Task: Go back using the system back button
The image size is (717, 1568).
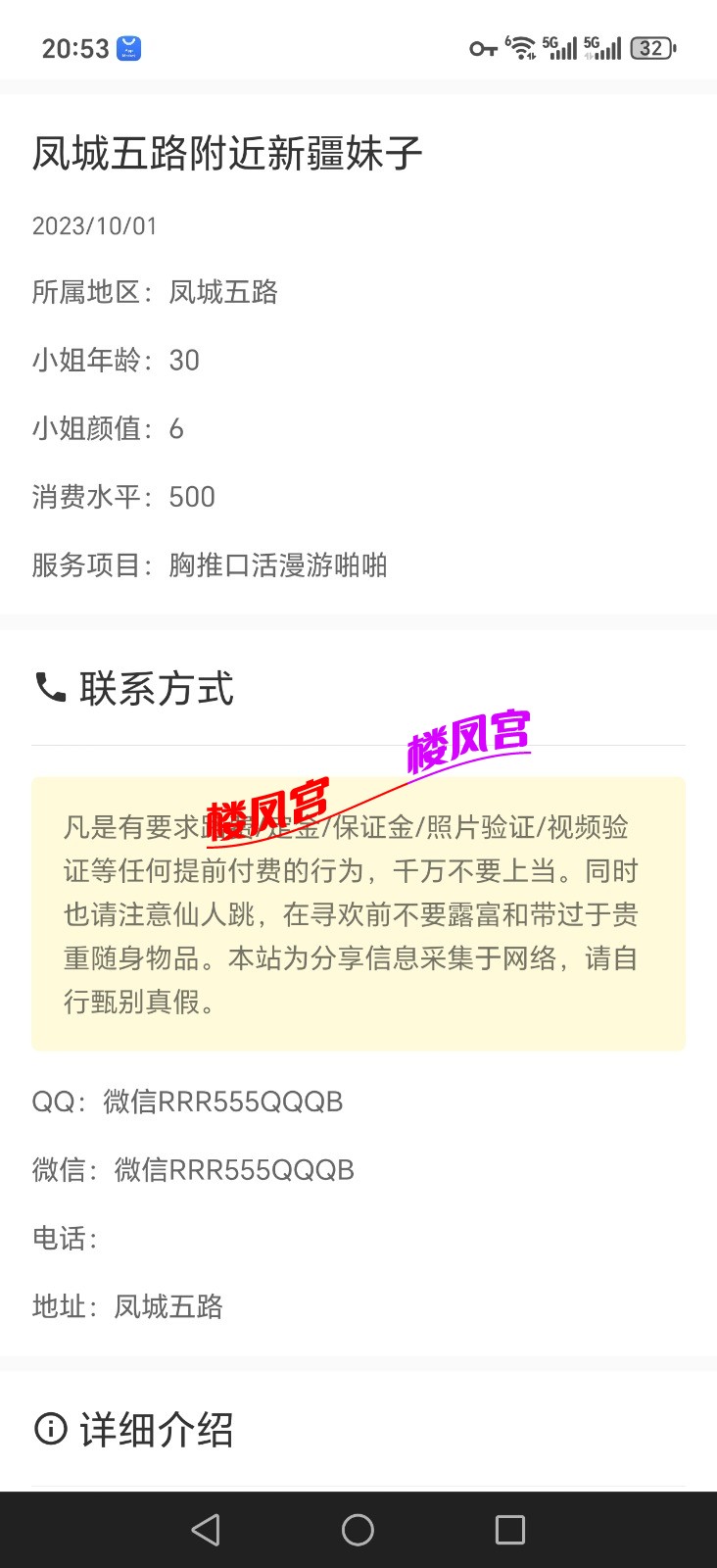Action: [x=206, y=1530]
